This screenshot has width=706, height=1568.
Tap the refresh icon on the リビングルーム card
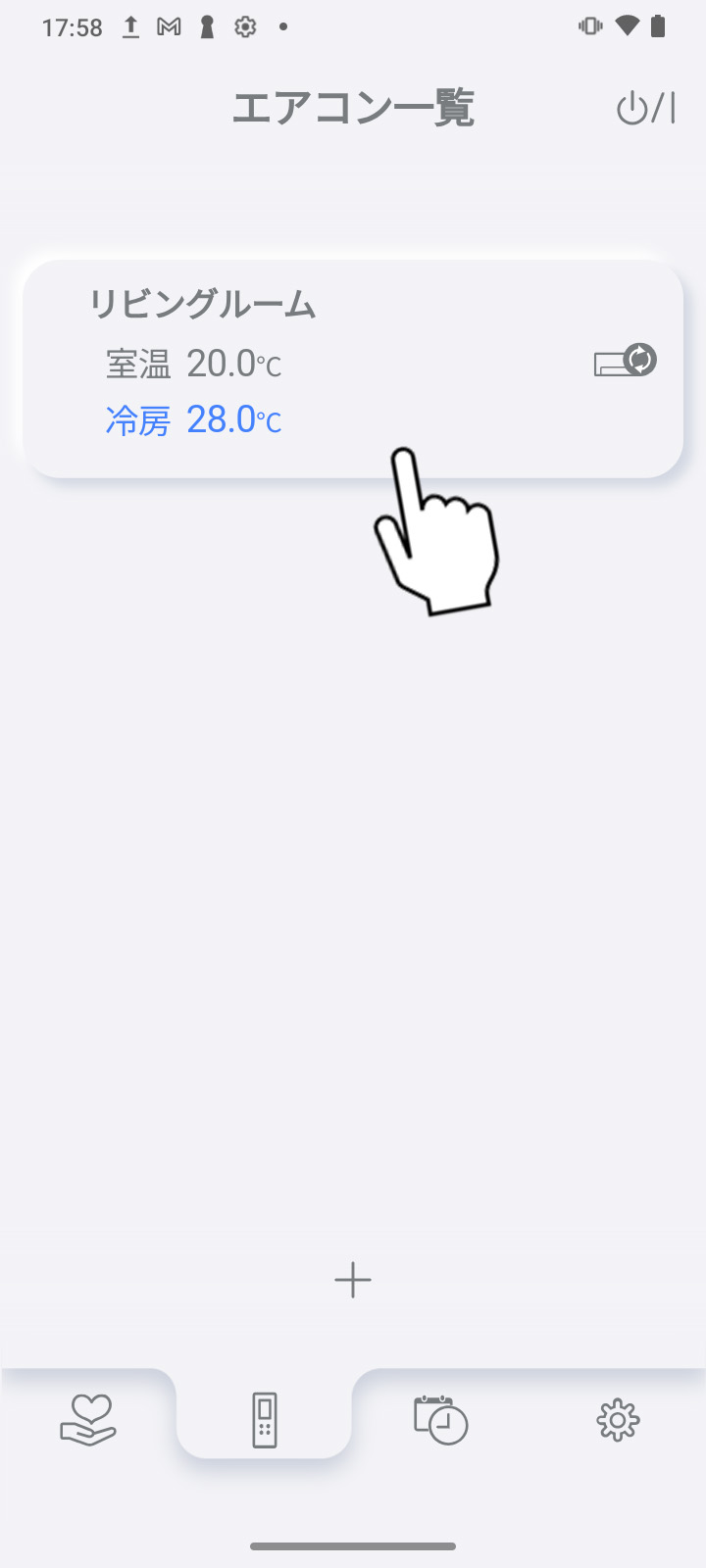click(638, 360)
